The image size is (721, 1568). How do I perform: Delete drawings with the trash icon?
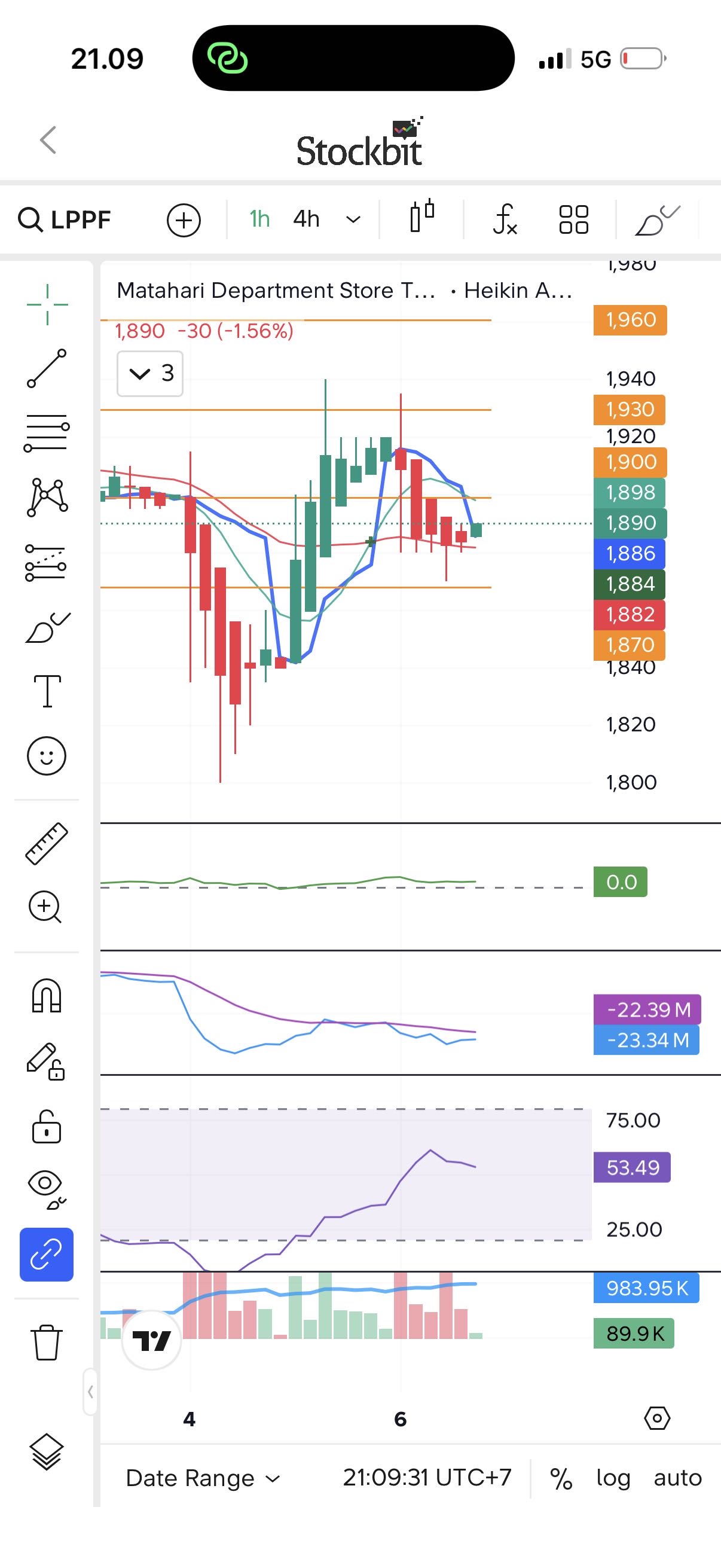coord(46,1342)
